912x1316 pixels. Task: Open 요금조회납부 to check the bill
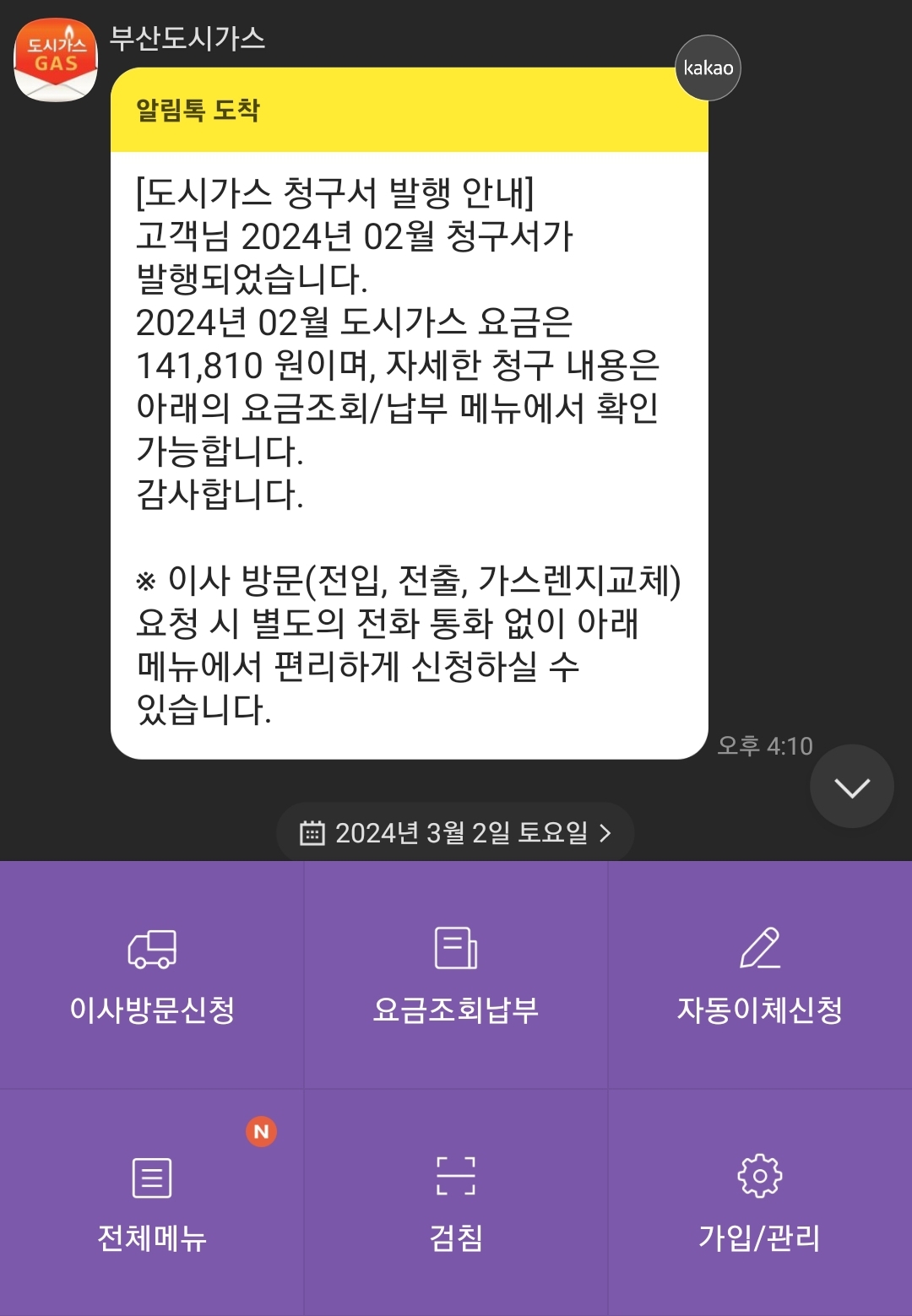click(456, 975)
